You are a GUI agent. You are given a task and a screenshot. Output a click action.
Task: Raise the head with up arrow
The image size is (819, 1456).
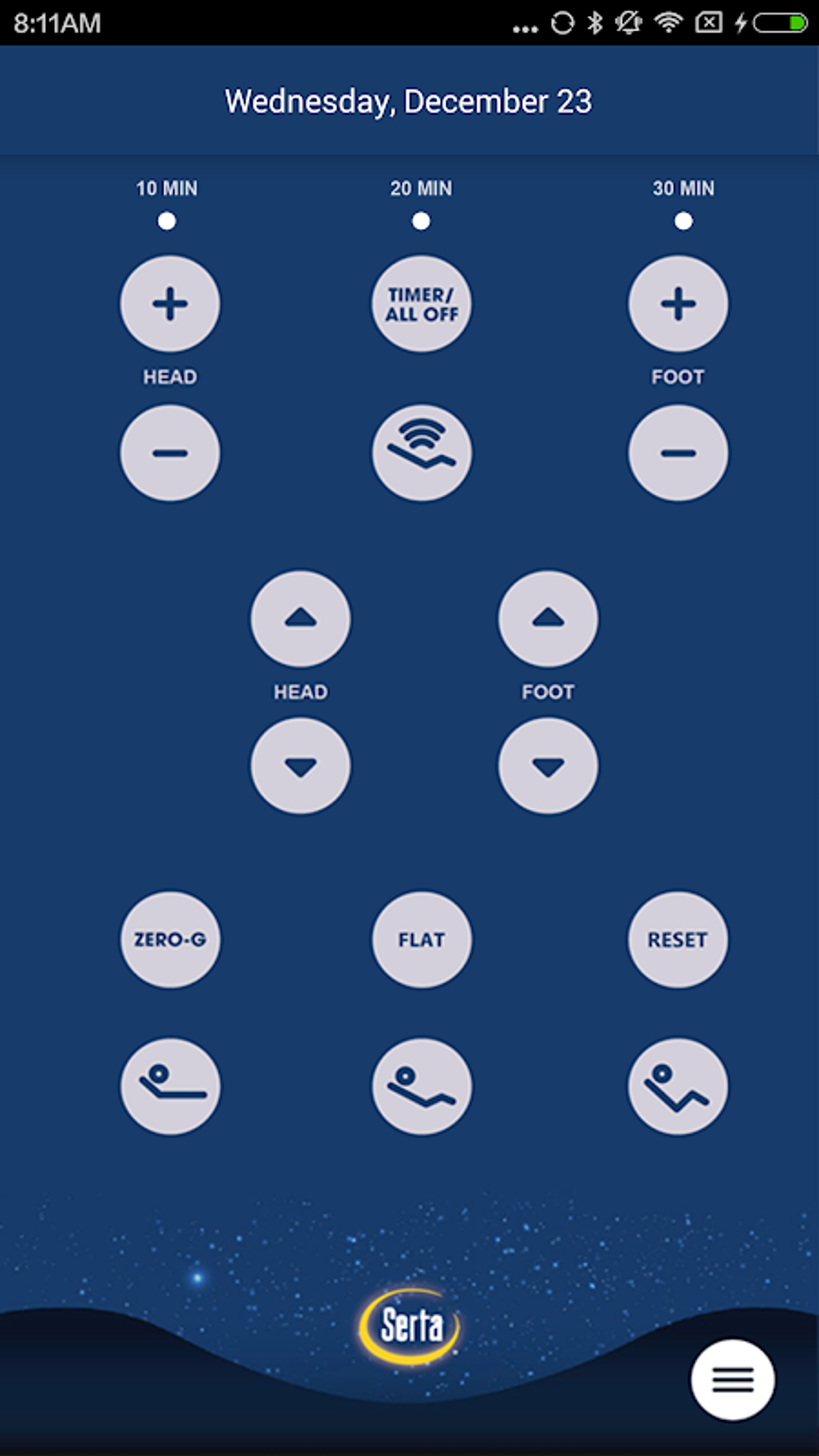click(300, 618)
